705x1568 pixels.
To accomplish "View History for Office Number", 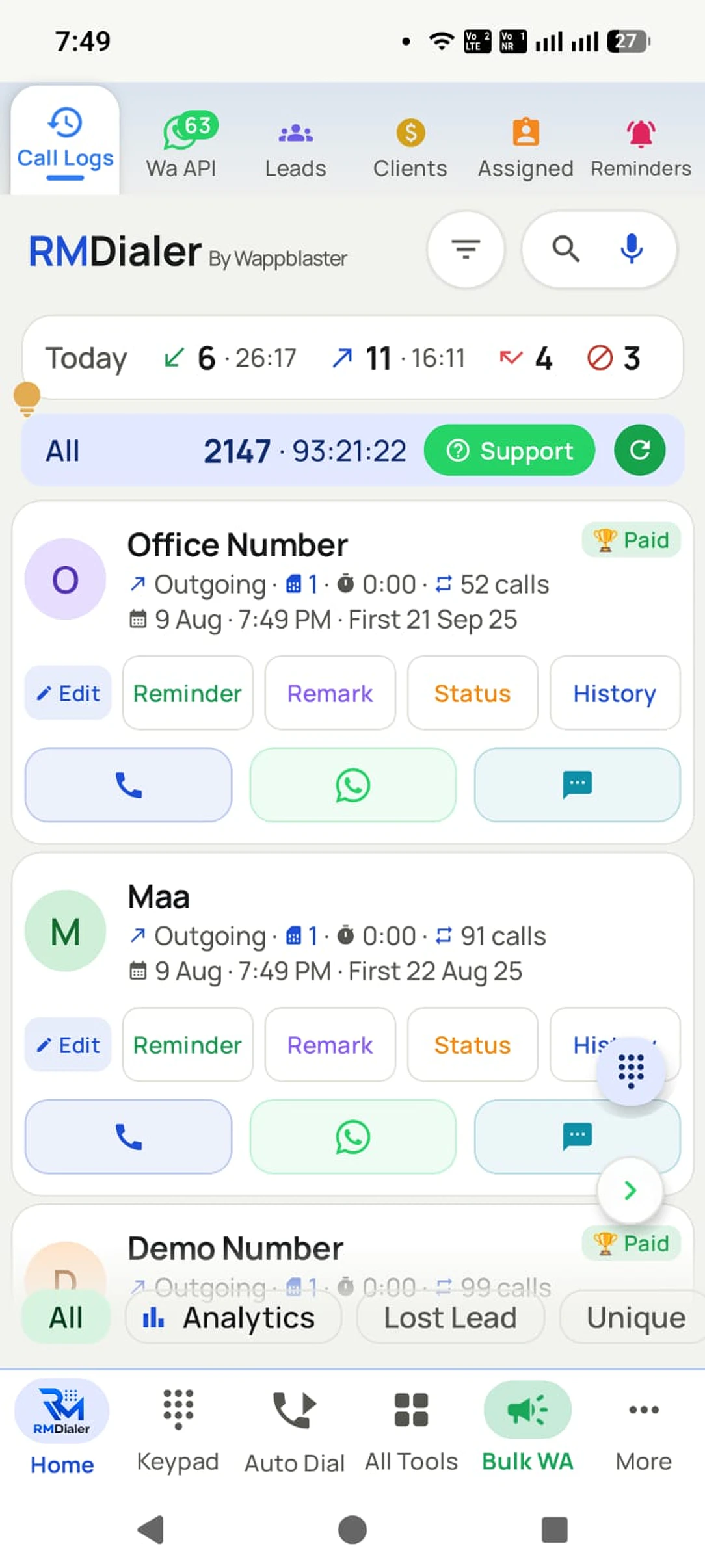I will [615, 693].
